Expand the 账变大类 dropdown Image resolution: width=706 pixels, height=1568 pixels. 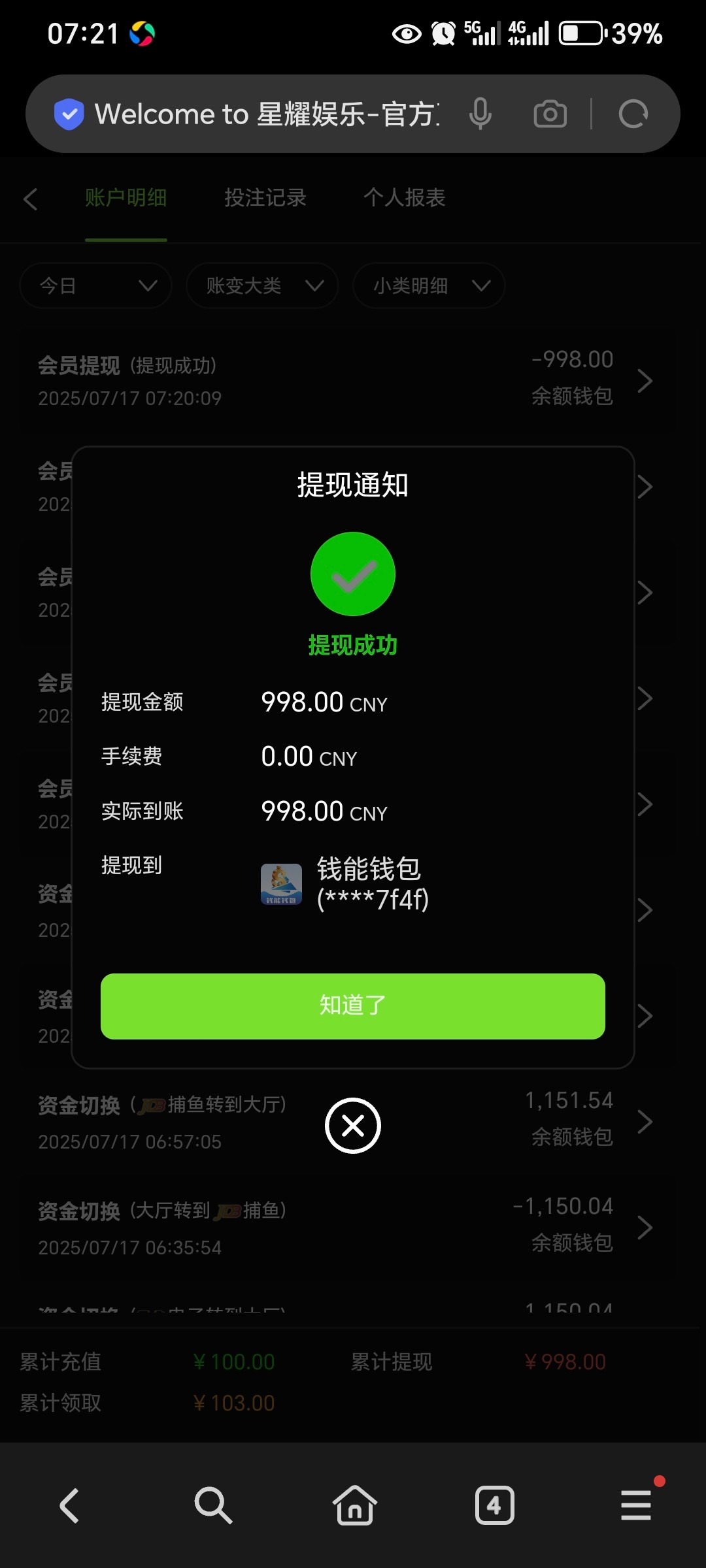tap(262, 286)
